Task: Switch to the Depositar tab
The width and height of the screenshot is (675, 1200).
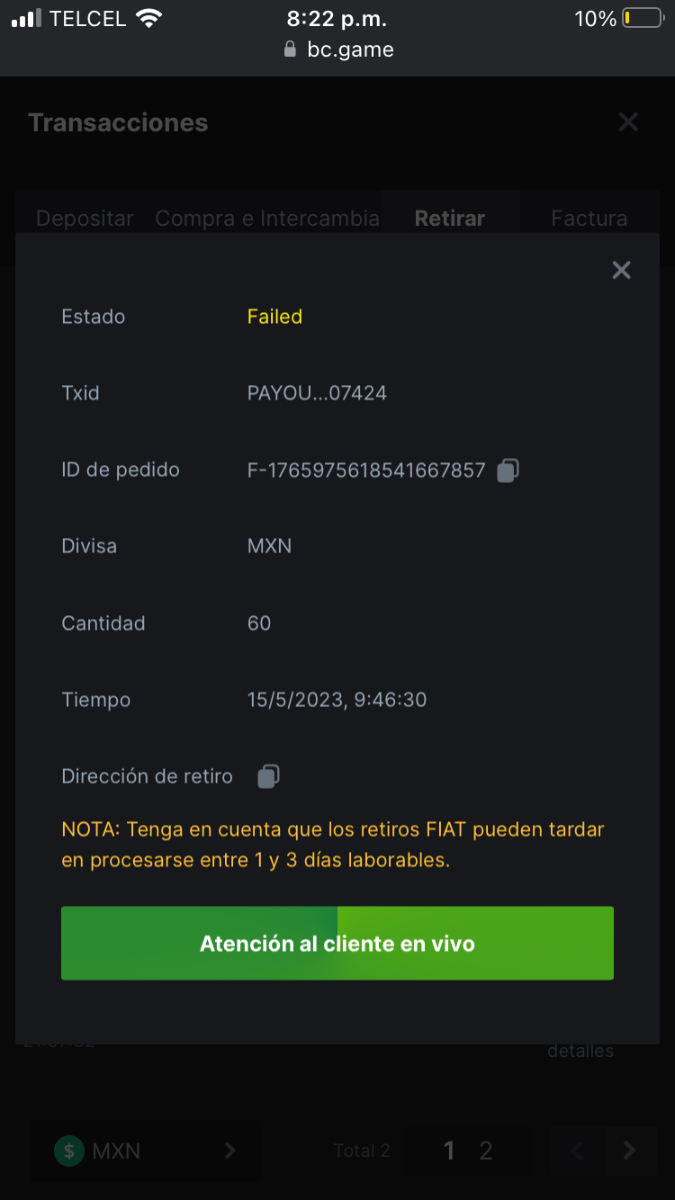Action: [x=85, y=218]
